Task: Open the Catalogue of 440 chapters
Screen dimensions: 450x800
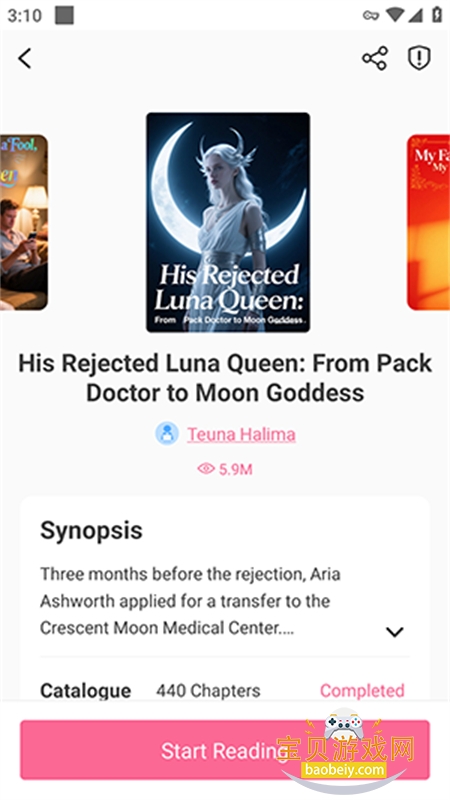Action: (x=222, y=691)
